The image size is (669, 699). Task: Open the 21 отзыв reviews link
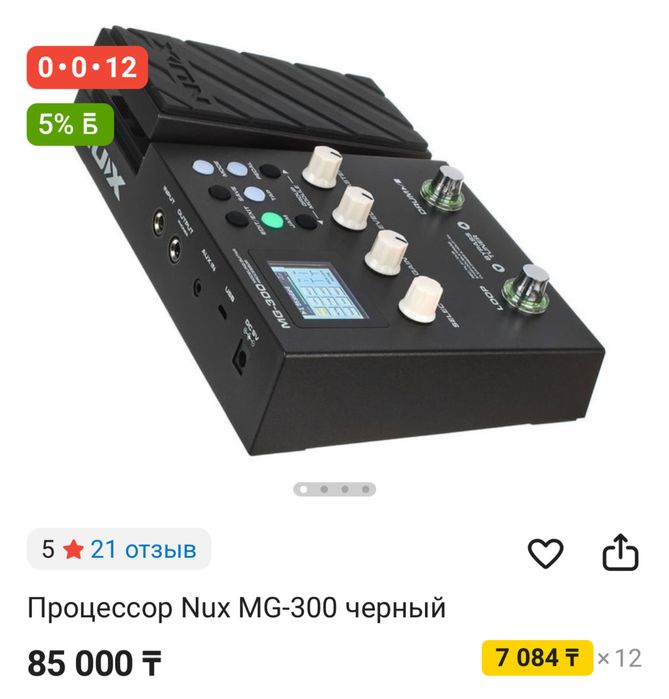click(x=143, y=549)
